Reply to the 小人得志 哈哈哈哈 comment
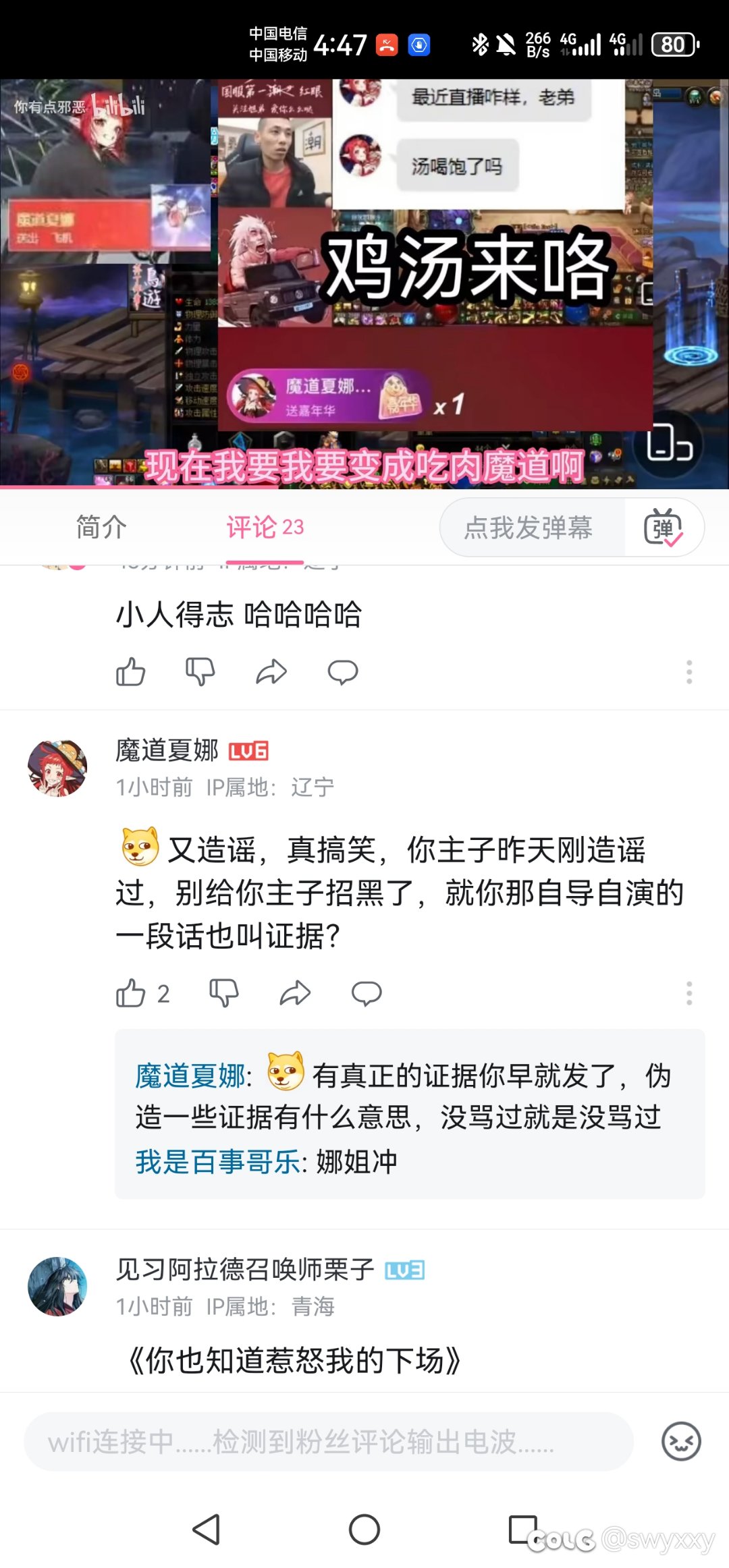This screenshot has height=1568, width=729. click(343, 672)
